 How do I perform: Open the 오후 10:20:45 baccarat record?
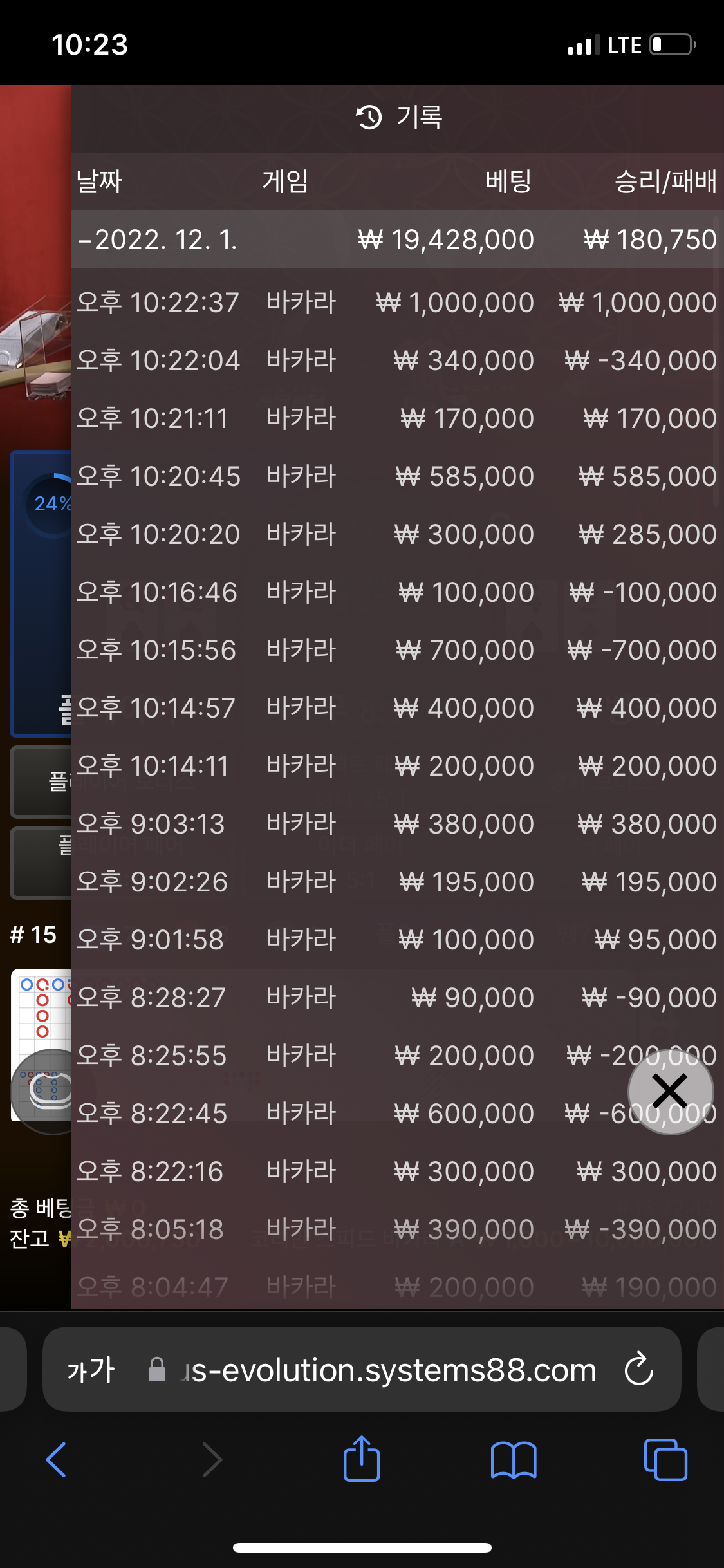pyautogui.click(x=397, y=476)
